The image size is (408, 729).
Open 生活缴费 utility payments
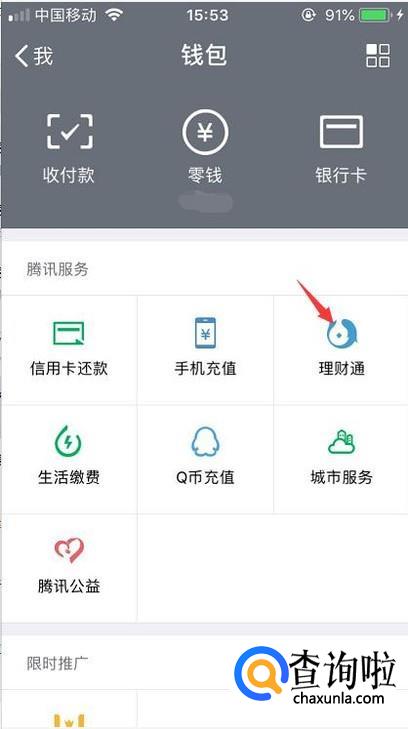point(69,459)
